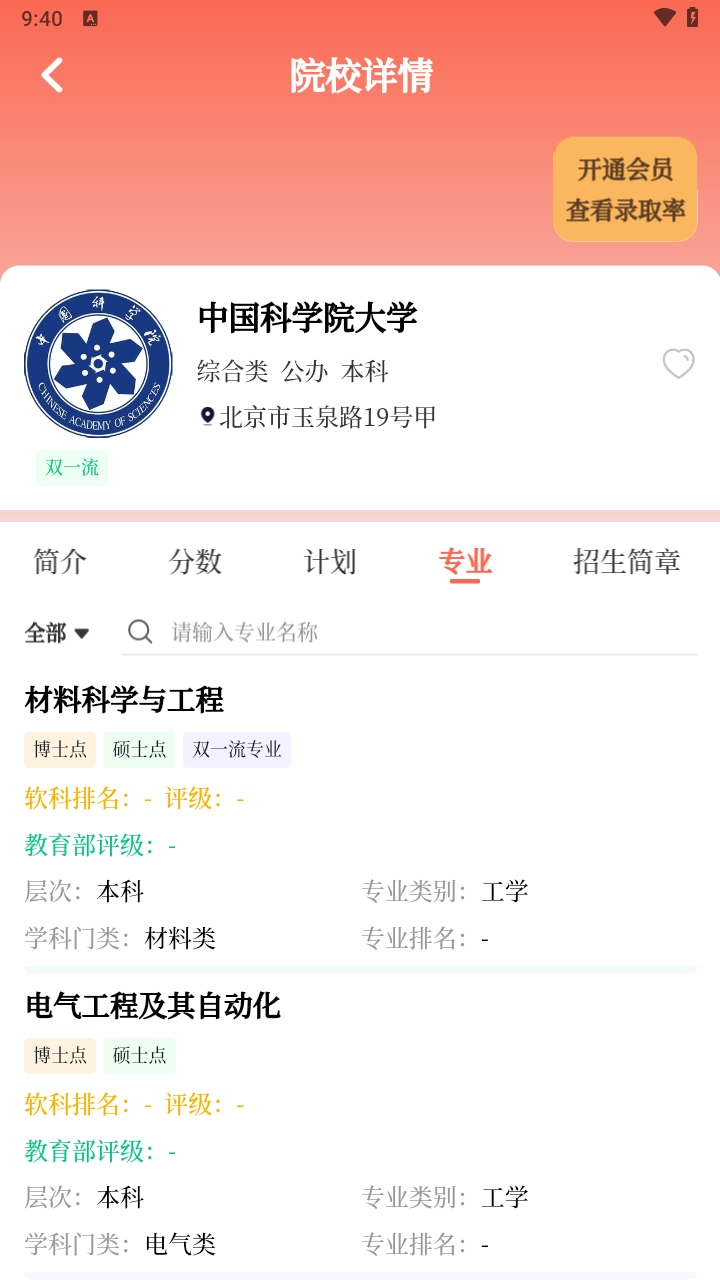Toggle the 双一流专业 tag
This screenshot has width=720, height=1280.
pyautogui.click(x=236, y=750)
